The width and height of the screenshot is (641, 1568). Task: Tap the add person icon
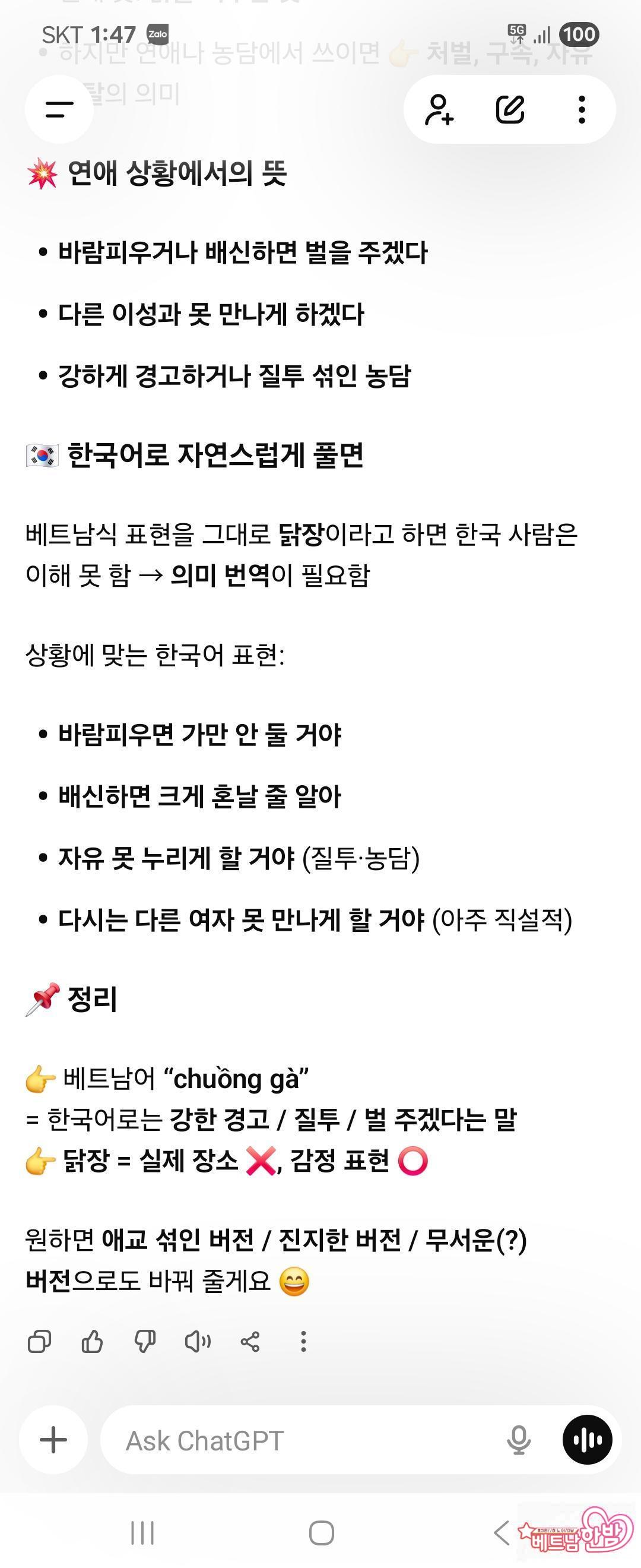[x=439, y=109]
